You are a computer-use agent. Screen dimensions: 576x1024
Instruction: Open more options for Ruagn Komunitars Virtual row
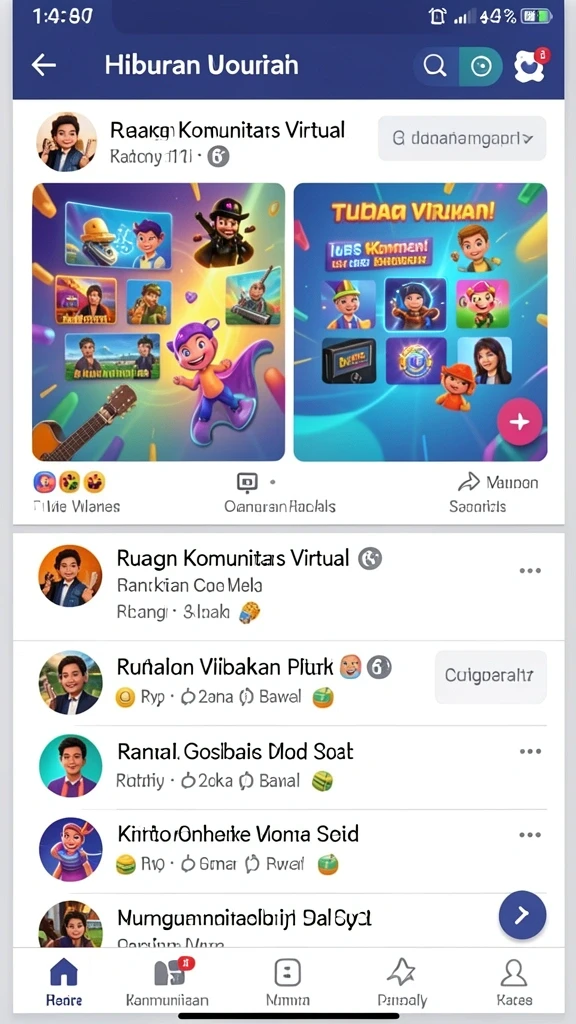530,571
